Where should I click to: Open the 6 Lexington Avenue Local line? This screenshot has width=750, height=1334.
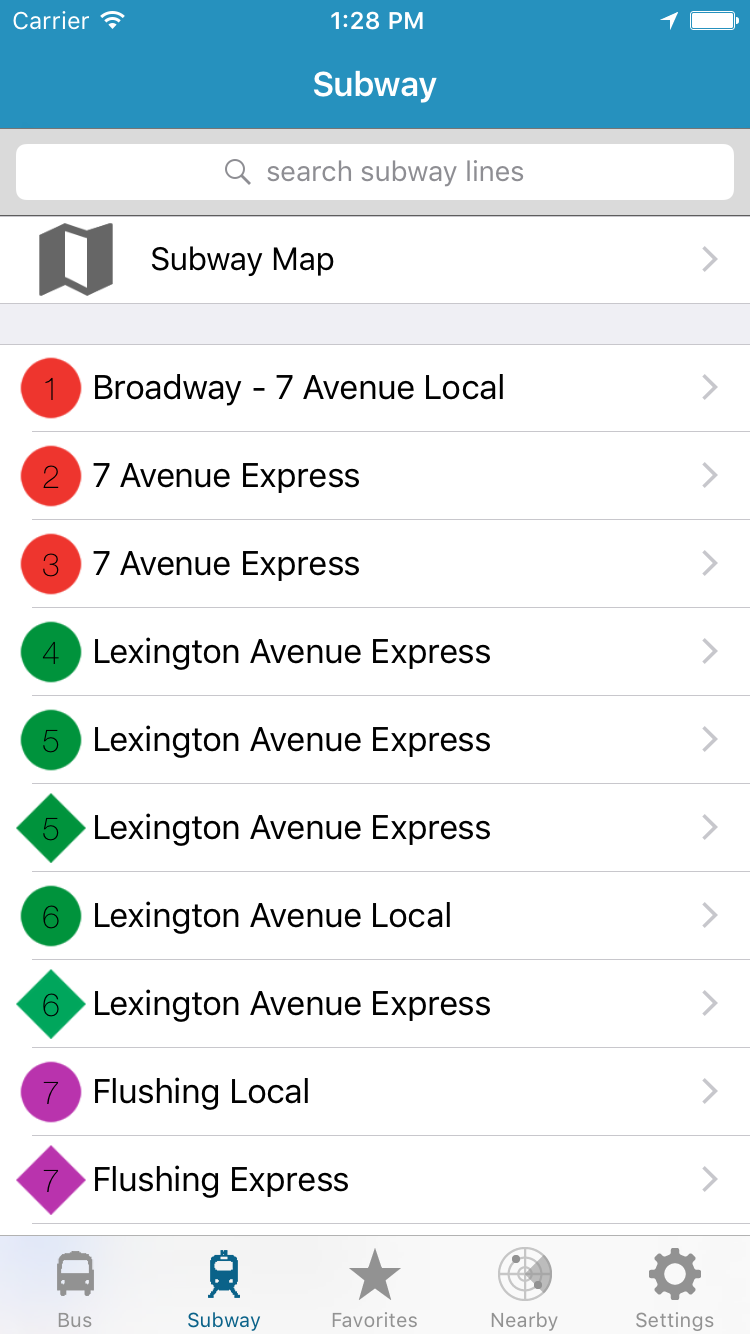(x=375, y=916)
